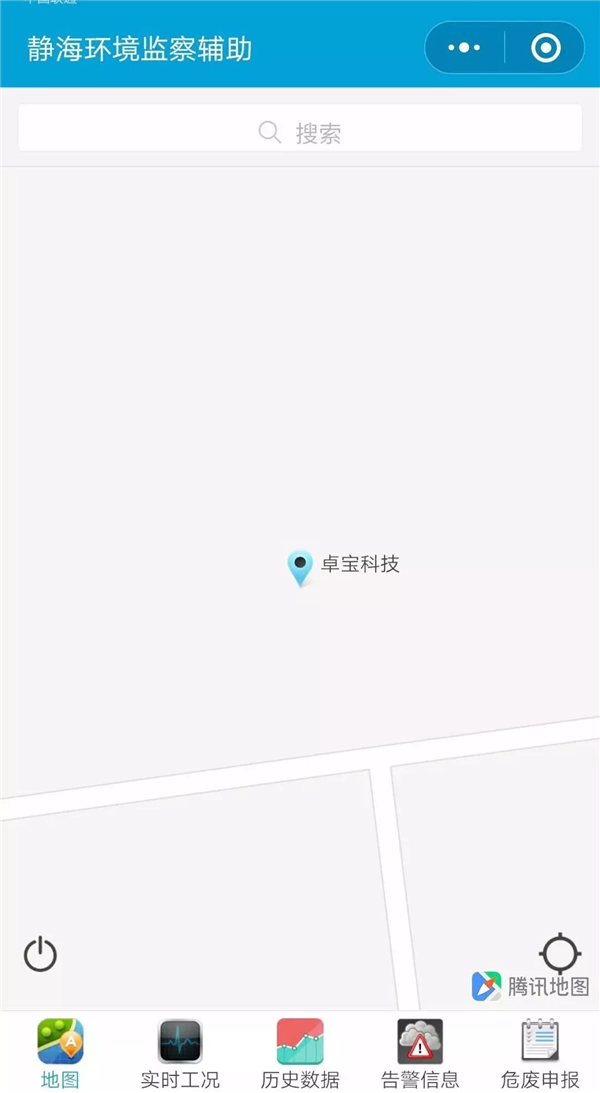The image size is (600, 1093).
Task: Switch to the 地图 tab
Action: point(60,1054)
